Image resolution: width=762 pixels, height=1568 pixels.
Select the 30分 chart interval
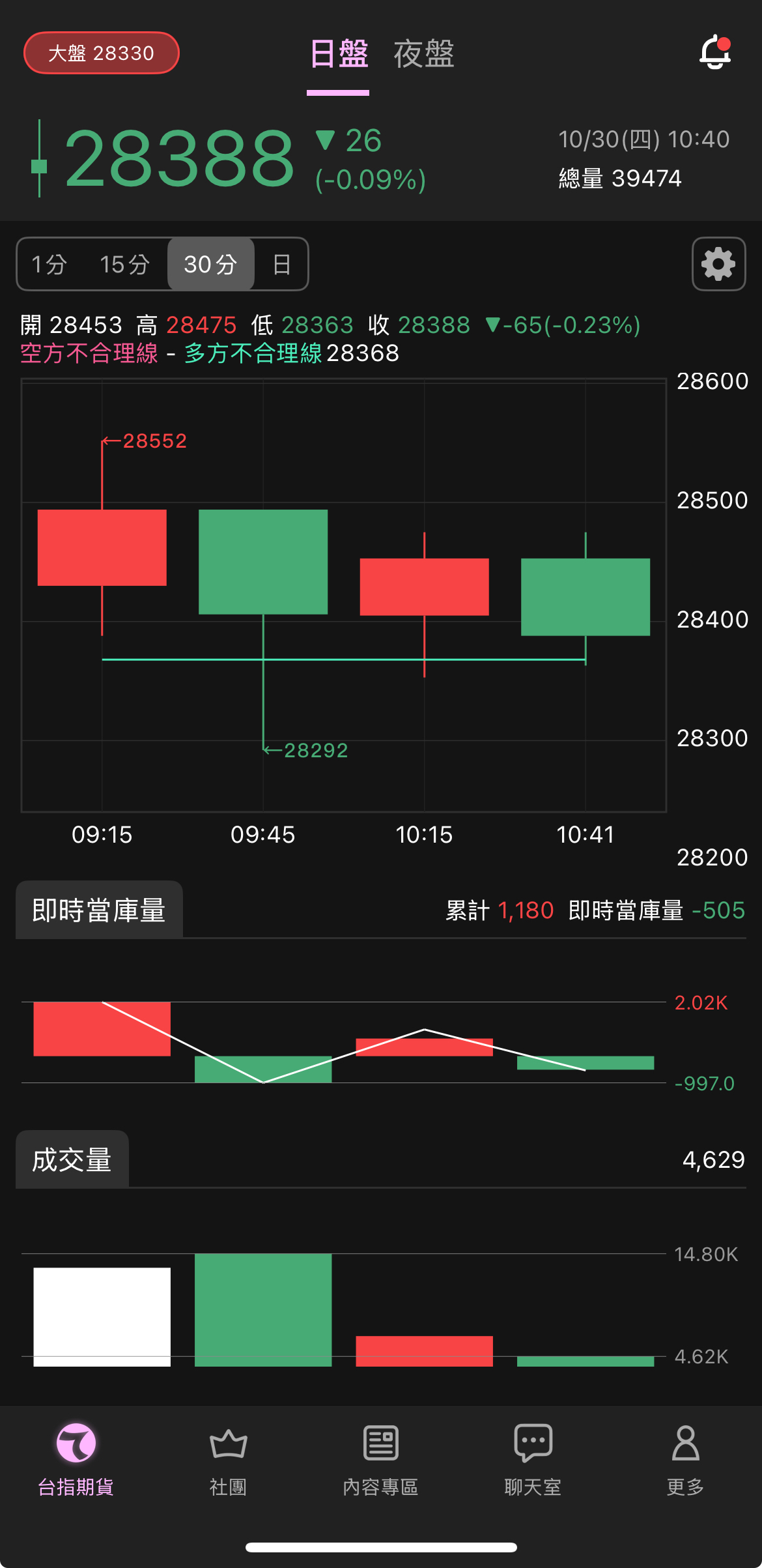[x=210, y=265]
